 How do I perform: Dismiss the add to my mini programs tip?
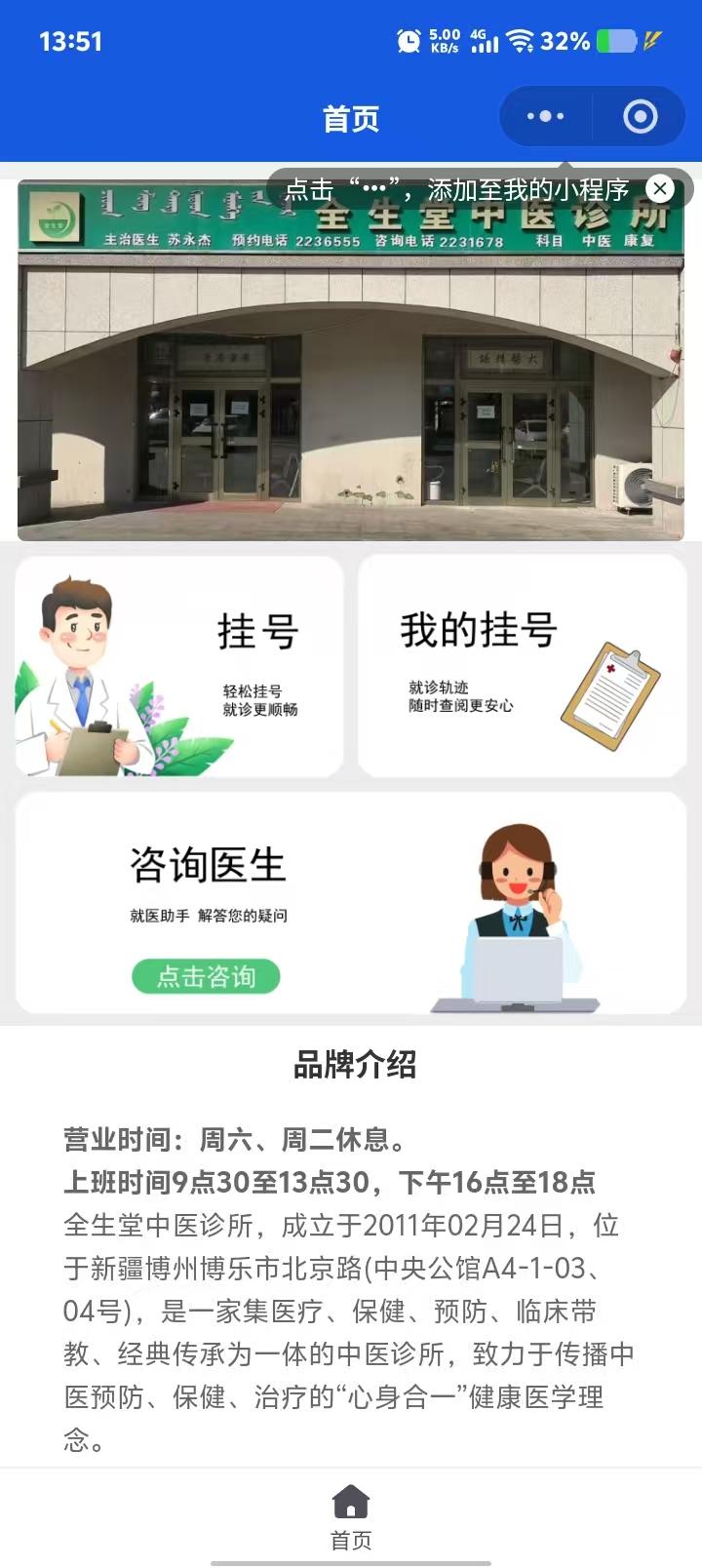(660, 188)
